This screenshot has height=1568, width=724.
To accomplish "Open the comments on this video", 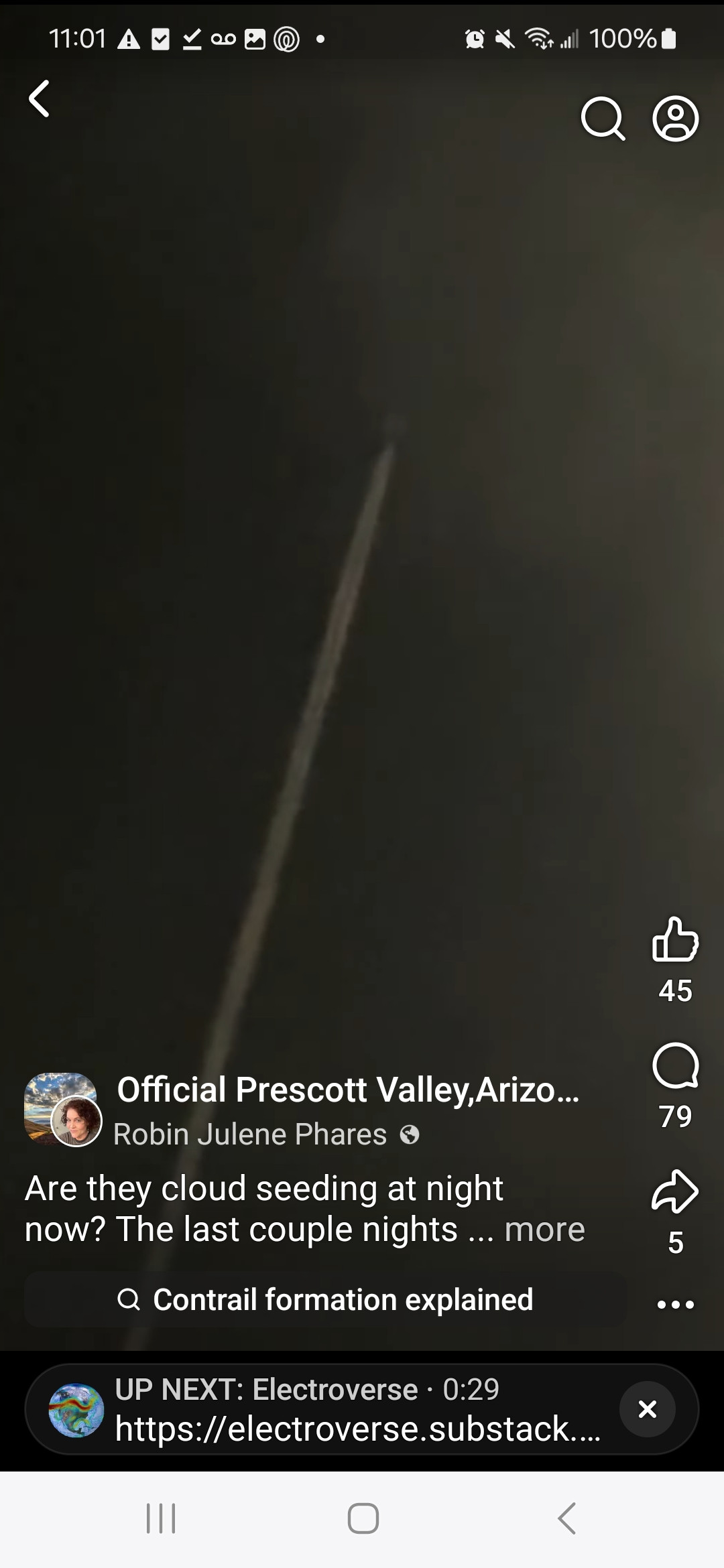I will pyautogui.click(x=675, y=1066).
